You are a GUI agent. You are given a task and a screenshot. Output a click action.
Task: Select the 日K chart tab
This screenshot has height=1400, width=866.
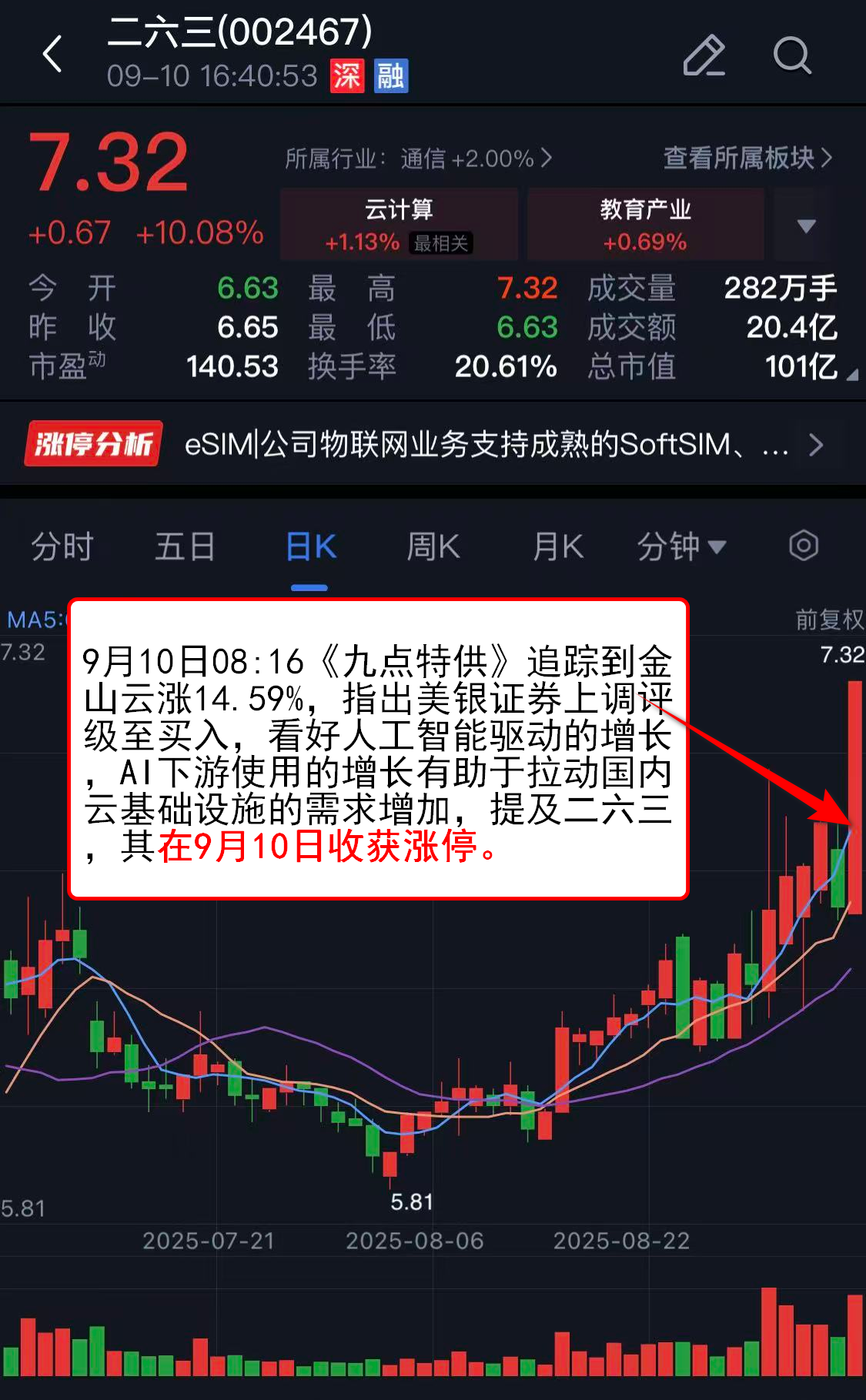coord(310,547)
